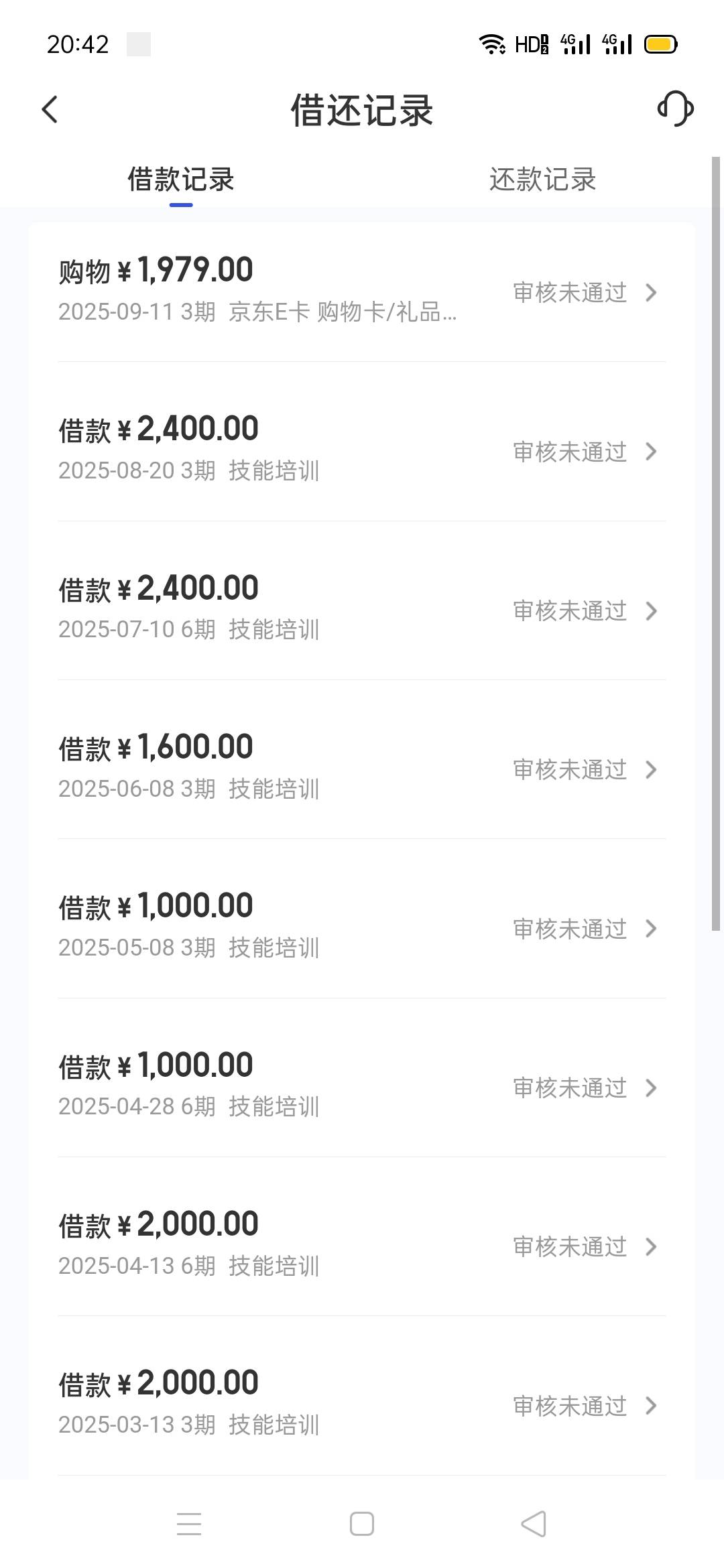The height and width of the screenshot is (1568, 724).
Task: Select the 借款记录 tab
Action: click(x=181, y=180)
